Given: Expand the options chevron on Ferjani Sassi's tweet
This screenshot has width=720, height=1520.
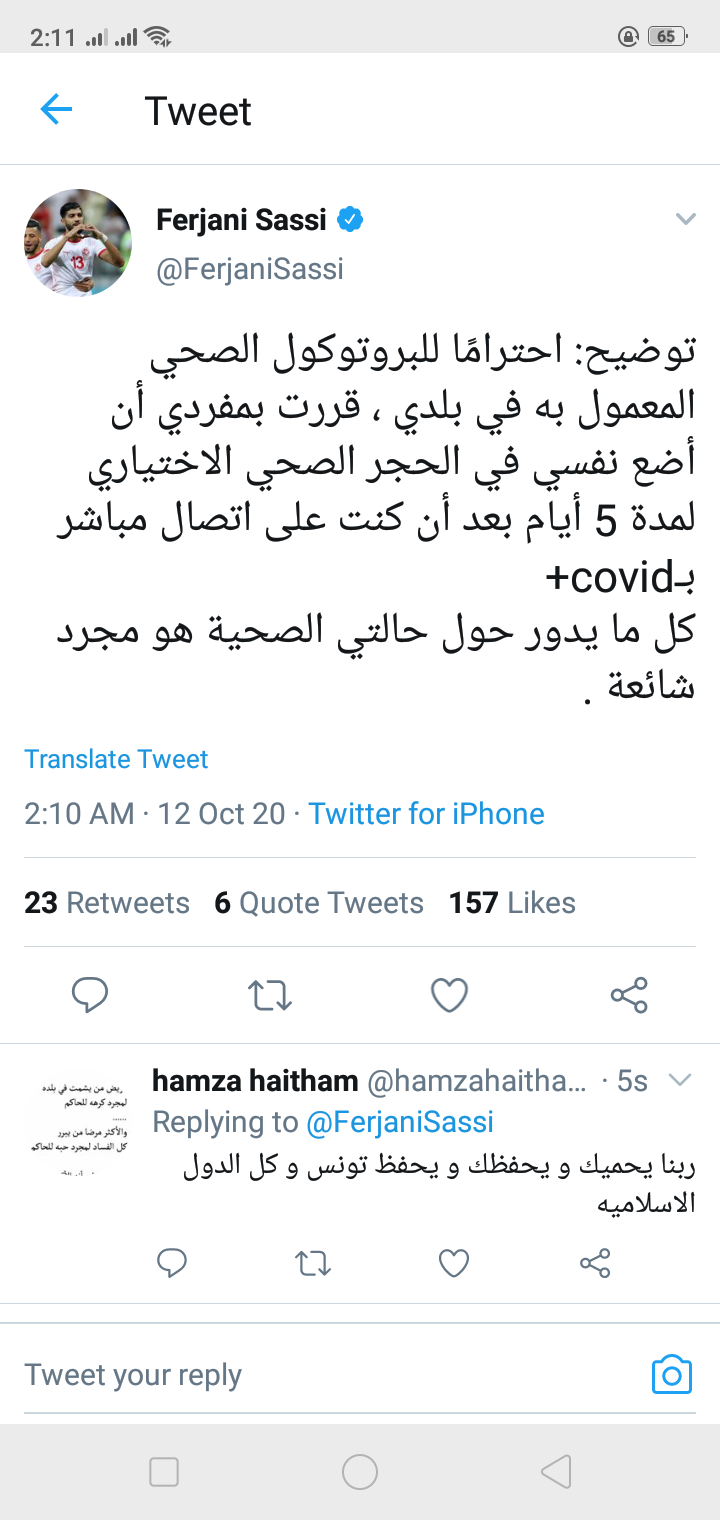Looking at the screenshot, I should point(685,219).
